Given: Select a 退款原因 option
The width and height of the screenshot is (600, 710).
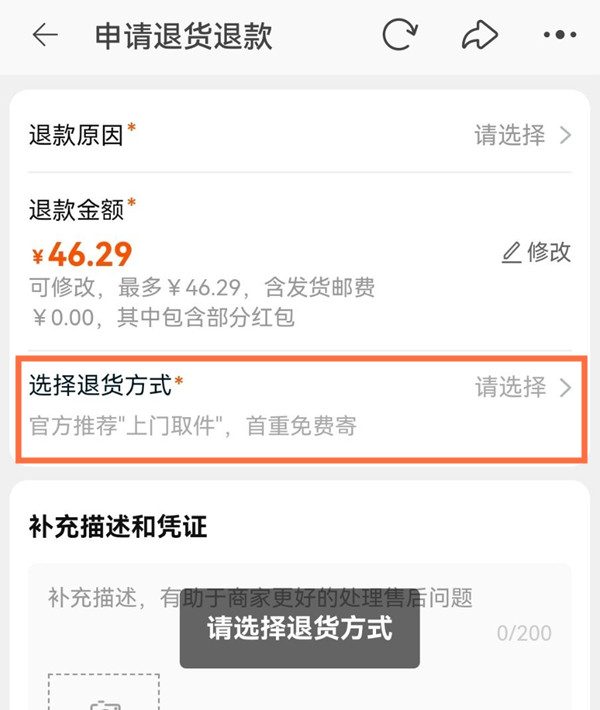Looking at the screenshot, I should (522, 136).
